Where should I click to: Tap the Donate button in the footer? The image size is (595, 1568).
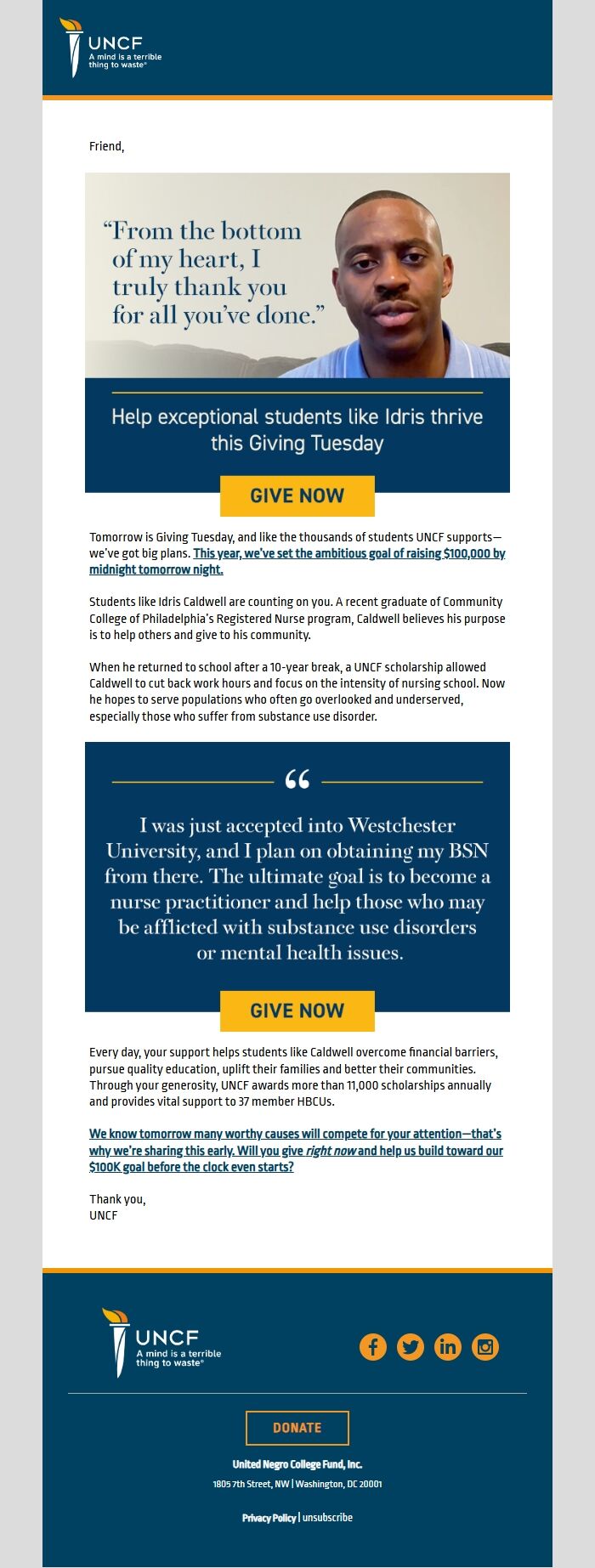(297, 1428)
